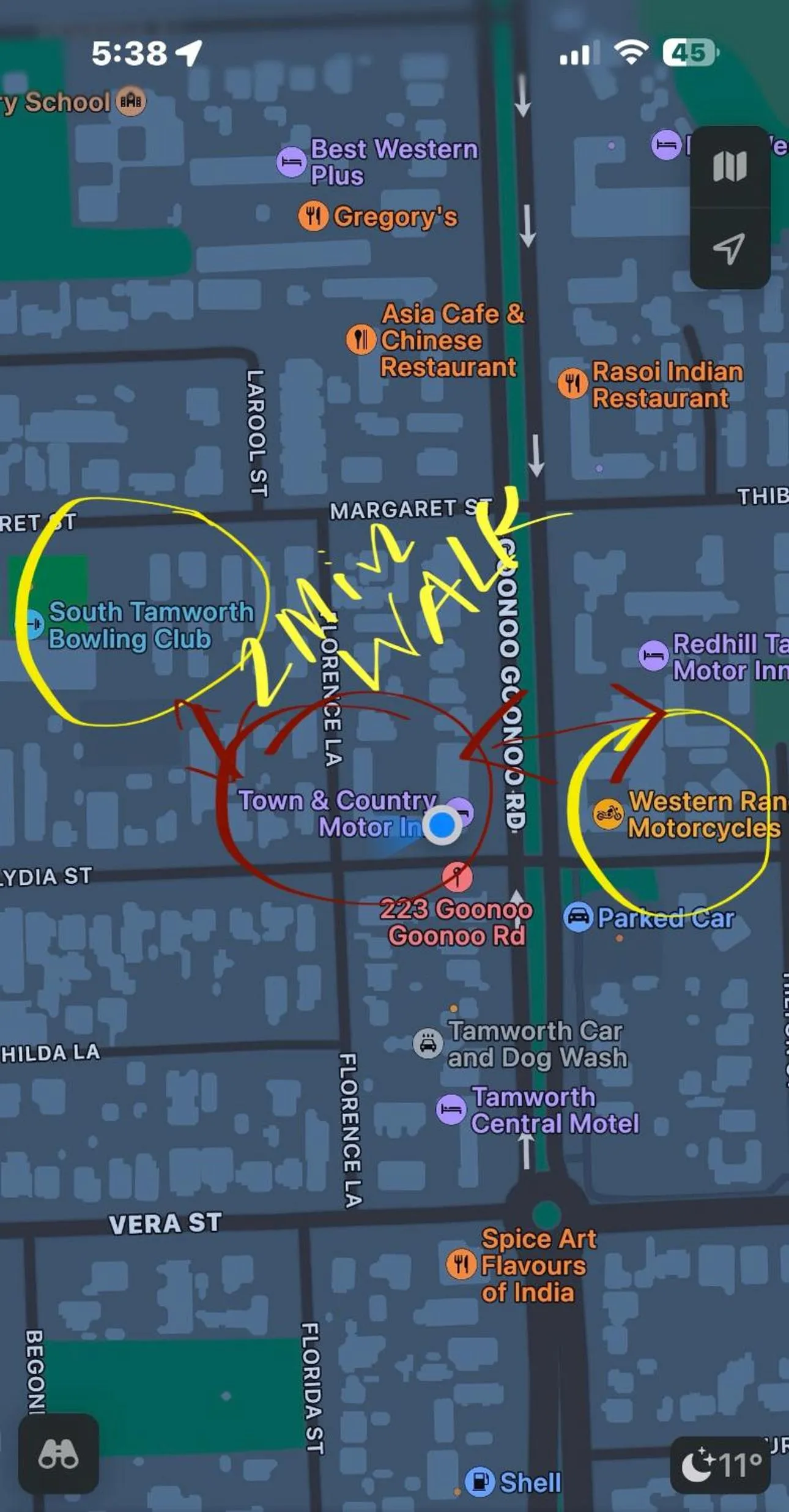Open Best Western Plus place card
The width and height of the screenshot is (789, 1512).
292,162
